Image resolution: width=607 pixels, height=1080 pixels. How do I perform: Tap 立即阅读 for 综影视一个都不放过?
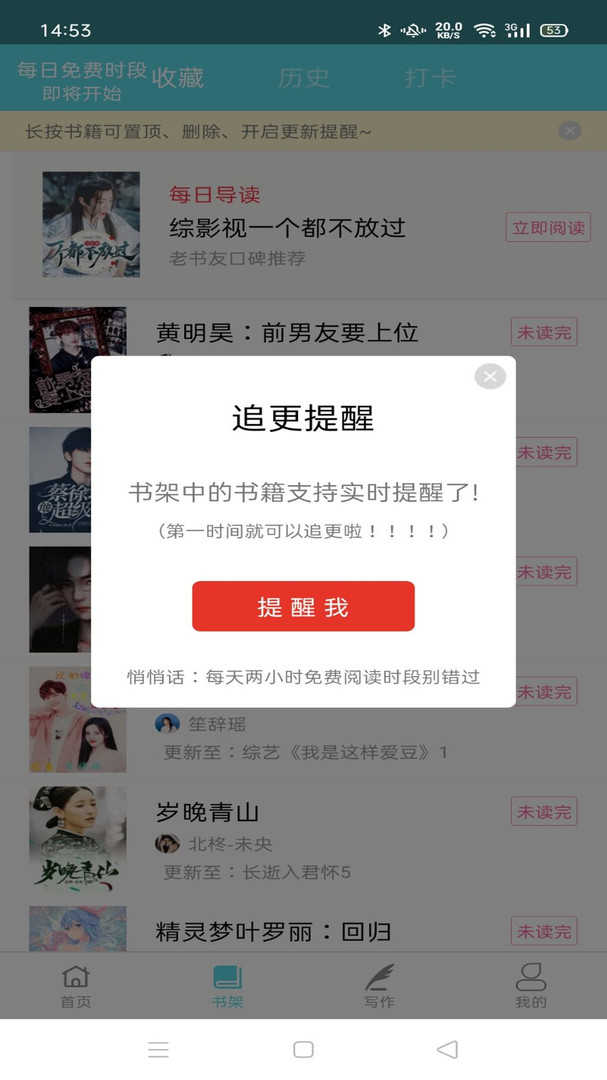pyautogui.click(x=548, y=227)
